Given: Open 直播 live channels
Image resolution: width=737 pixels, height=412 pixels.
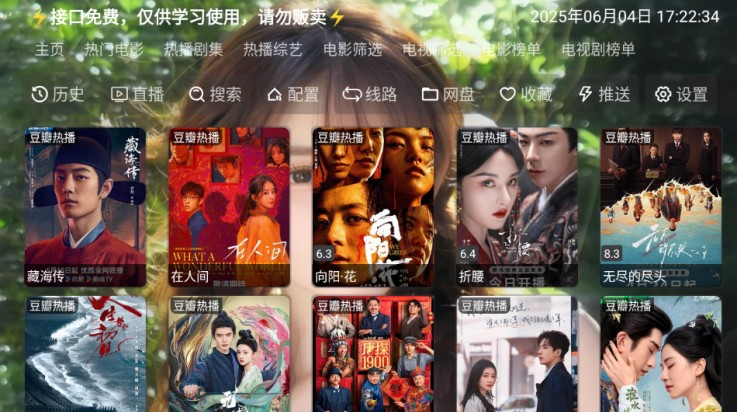Looking at the screenshot, I should coord(137,94).
